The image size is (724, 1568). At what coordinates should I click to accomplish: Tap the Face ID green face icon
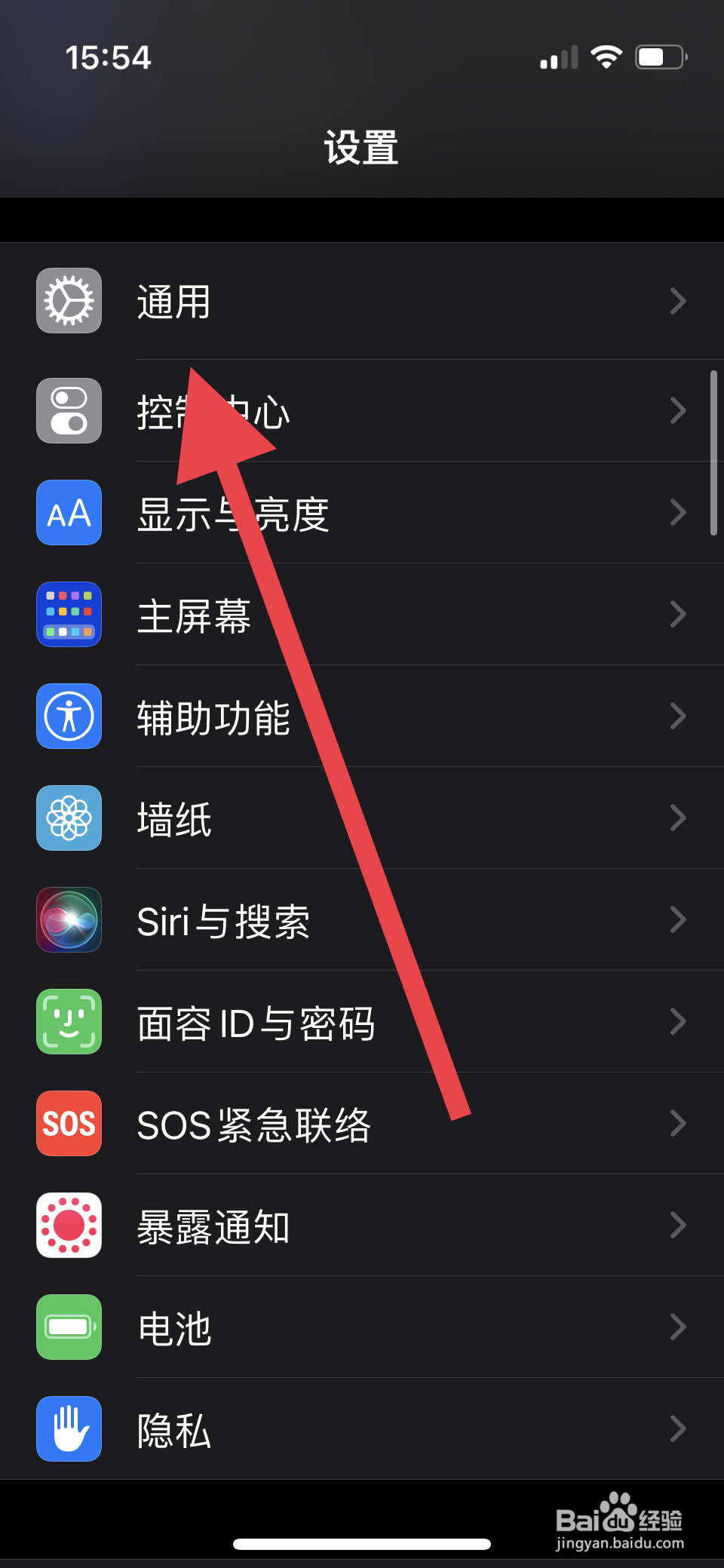click(69, 1023)
